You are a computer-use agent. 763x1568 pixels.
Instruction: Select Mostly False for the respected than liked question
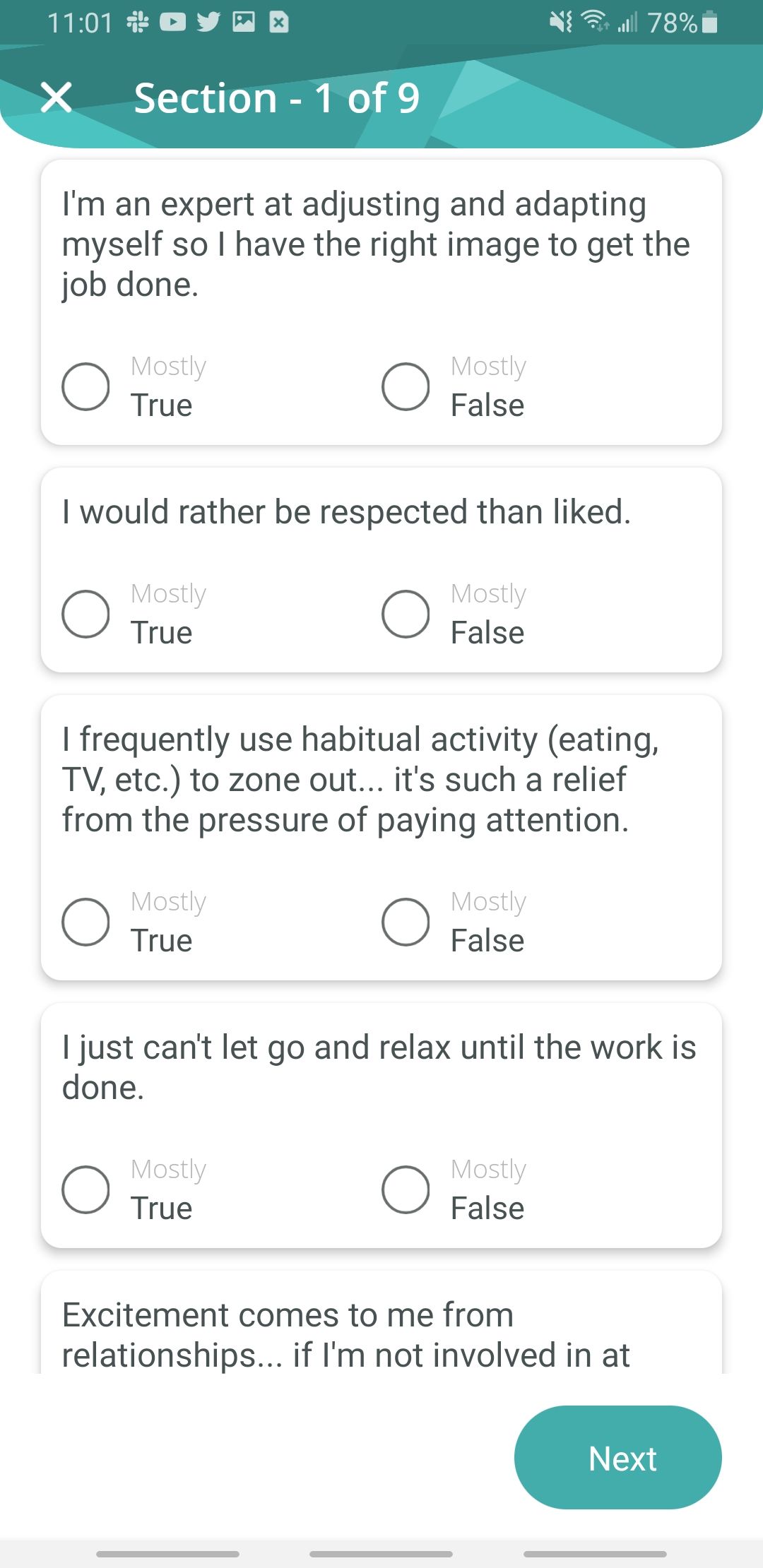405,613
